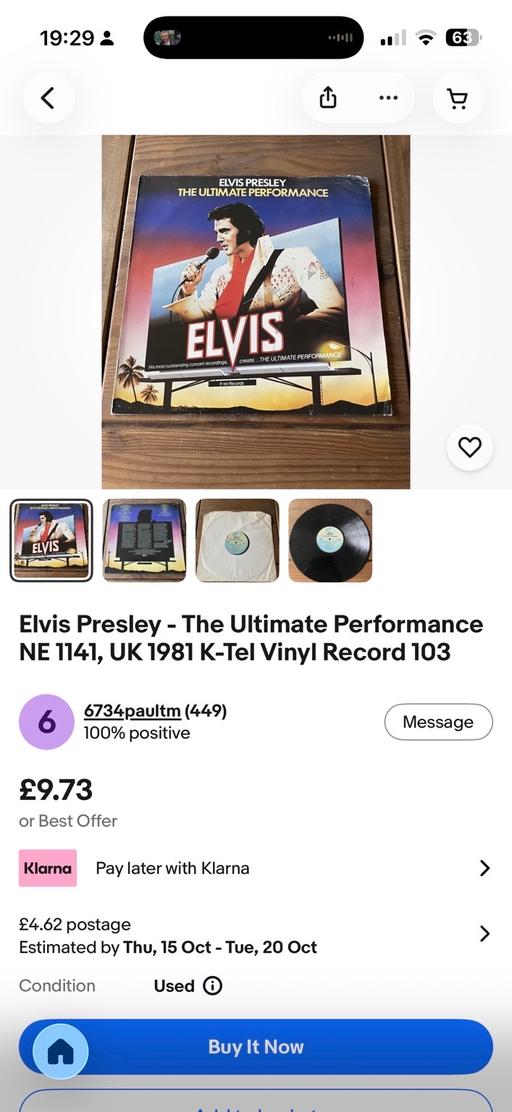512x1112 pixels.
Task: Open the shopping cart
Action: coord(458,98)
